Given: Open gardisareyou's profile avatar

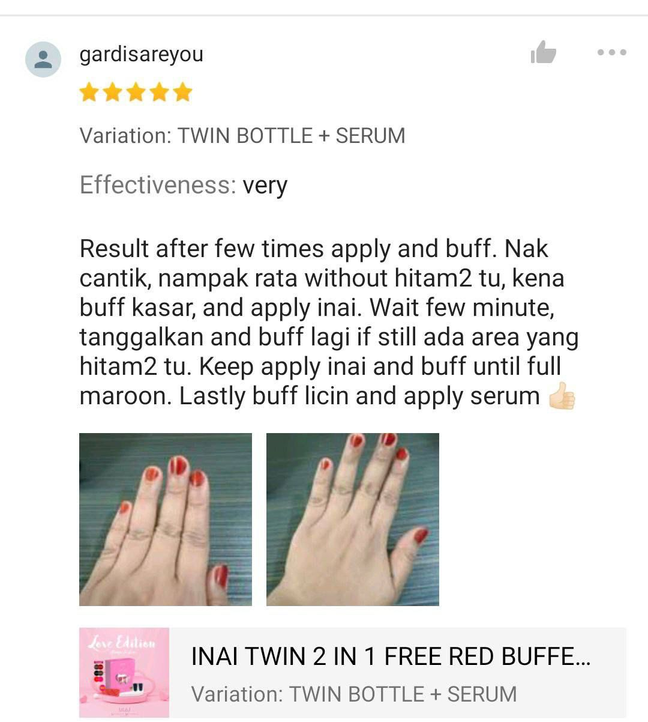Looking at the screenshot, I should pos(43,59).
